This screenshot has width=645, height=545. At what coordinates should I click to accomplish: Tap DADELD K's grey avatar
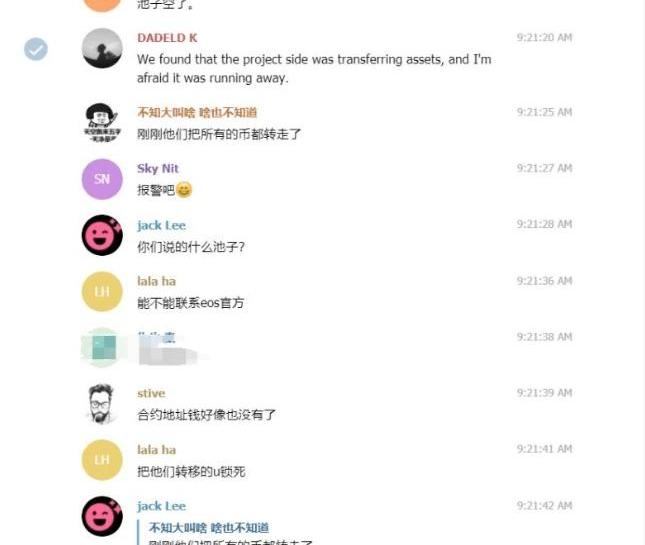point(101,49)
